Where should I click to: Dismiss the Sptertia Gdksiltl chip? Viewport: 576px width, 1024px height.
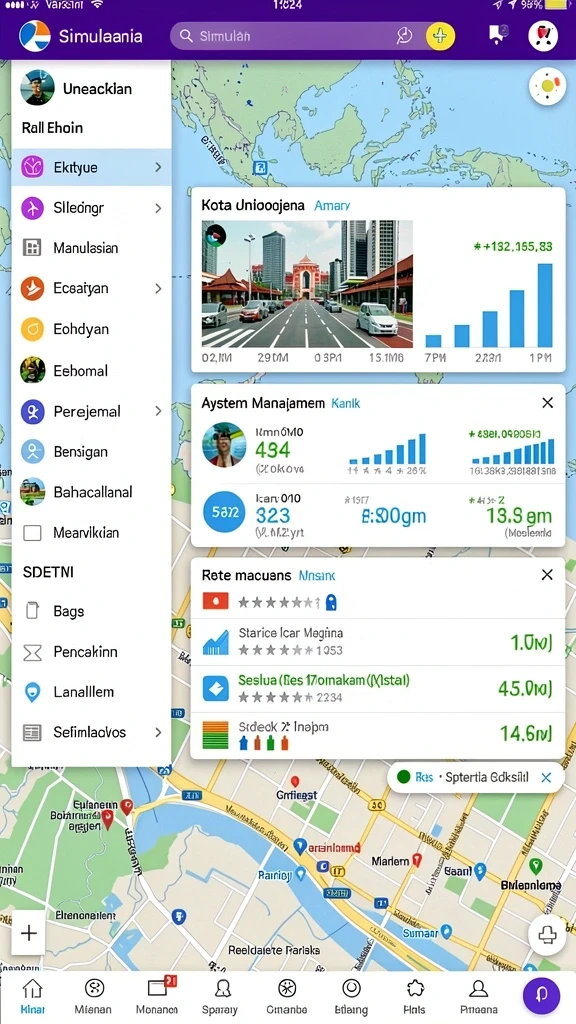pyautogui.click(x=547, y=777)
